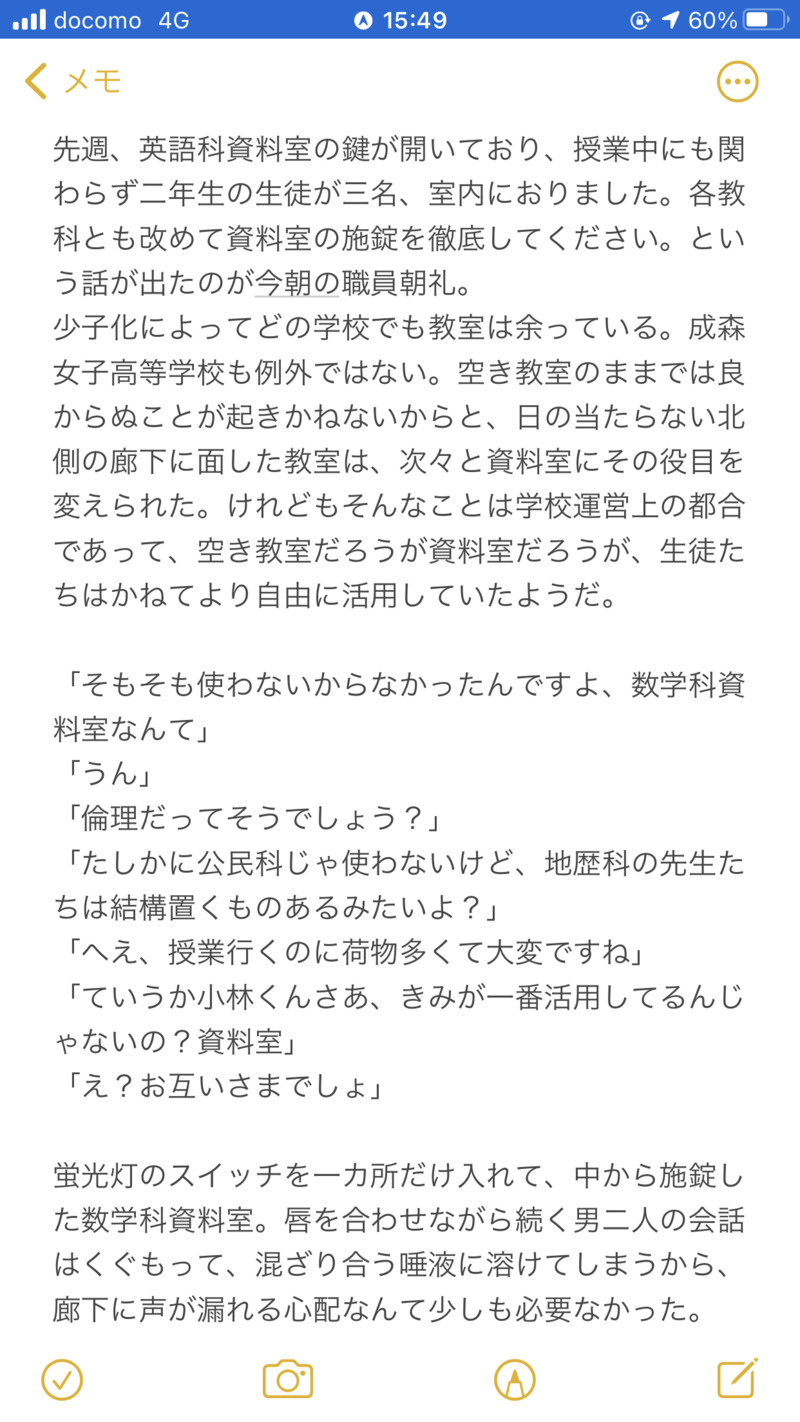Add a checklist to the note

point(62,1379)
